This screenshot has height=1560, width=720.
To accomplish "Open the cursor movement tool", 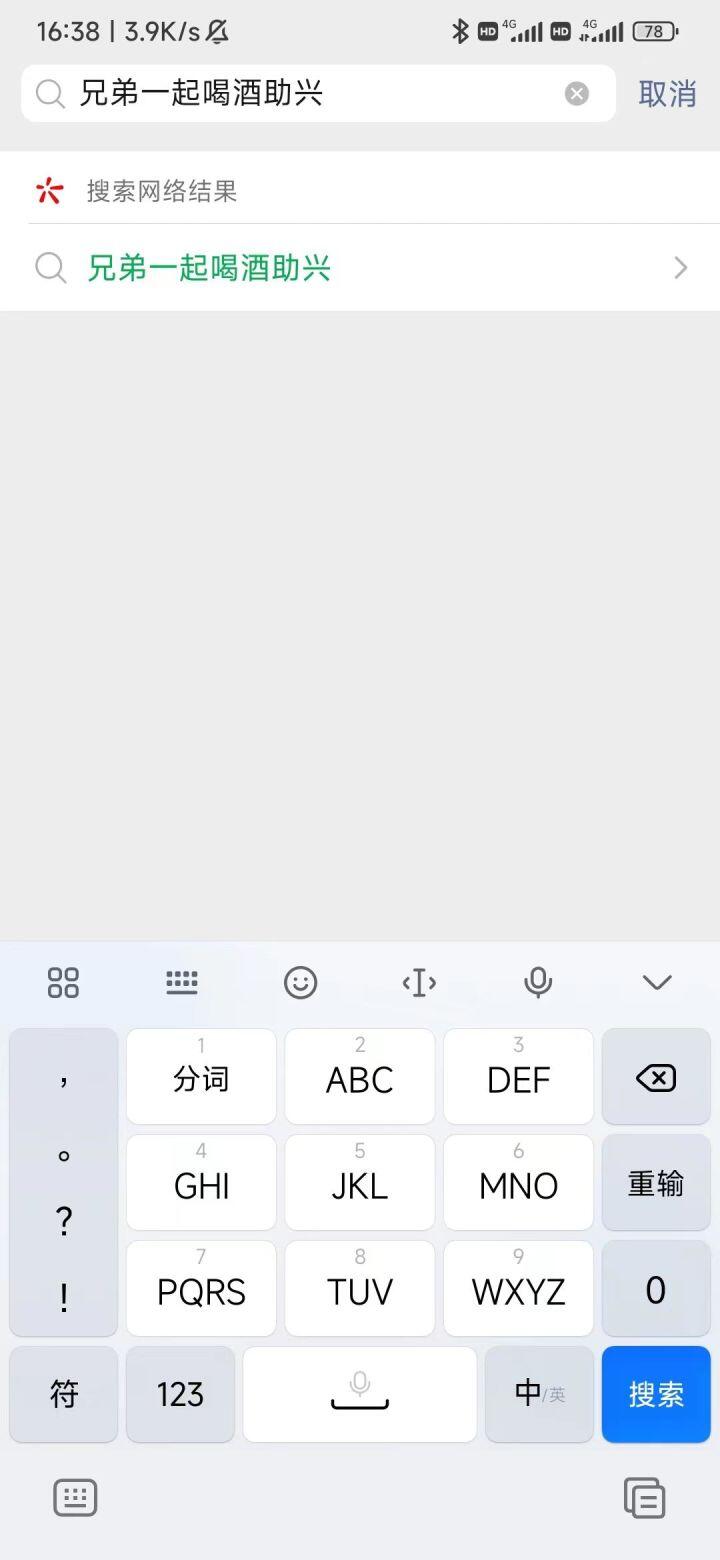I will click(419, 982).
